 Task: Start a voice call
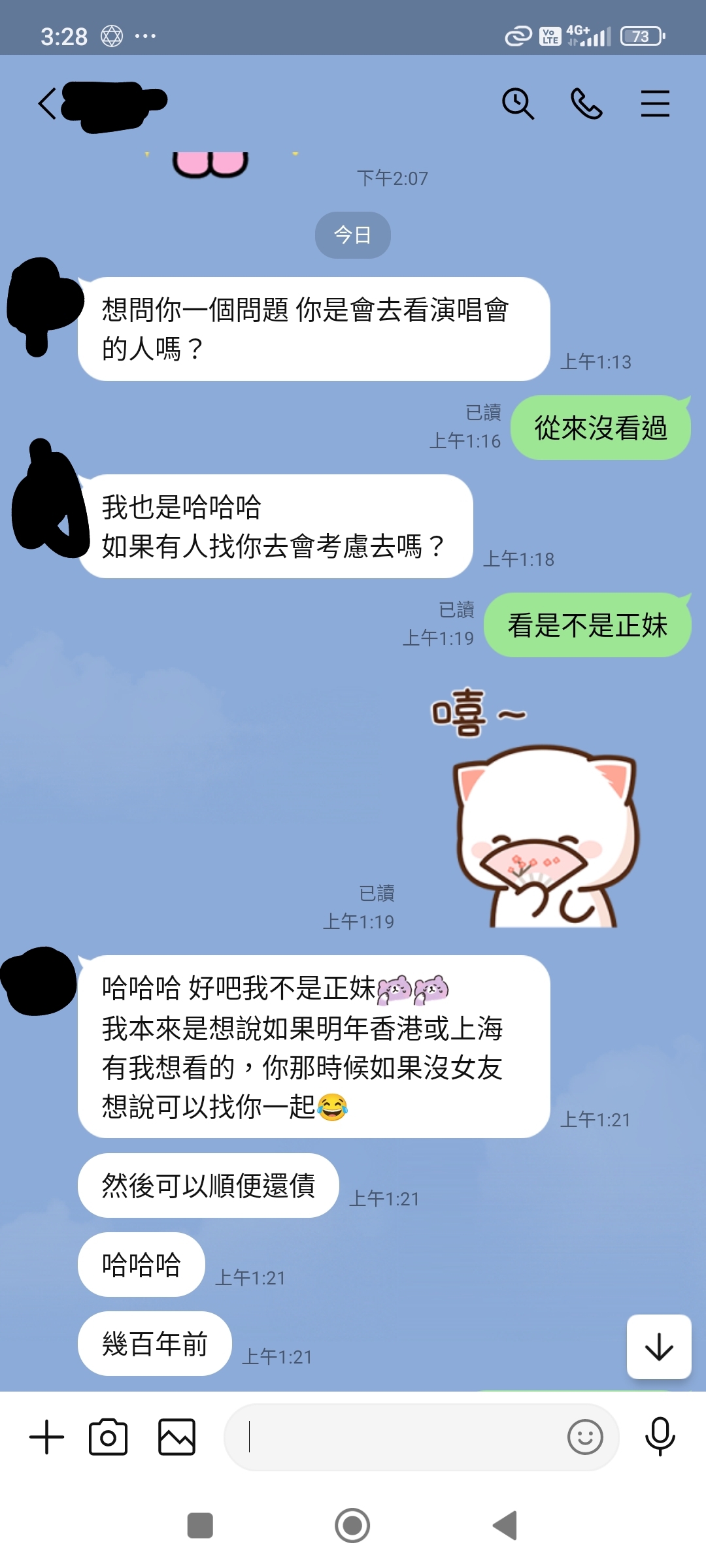pos(586,104)
